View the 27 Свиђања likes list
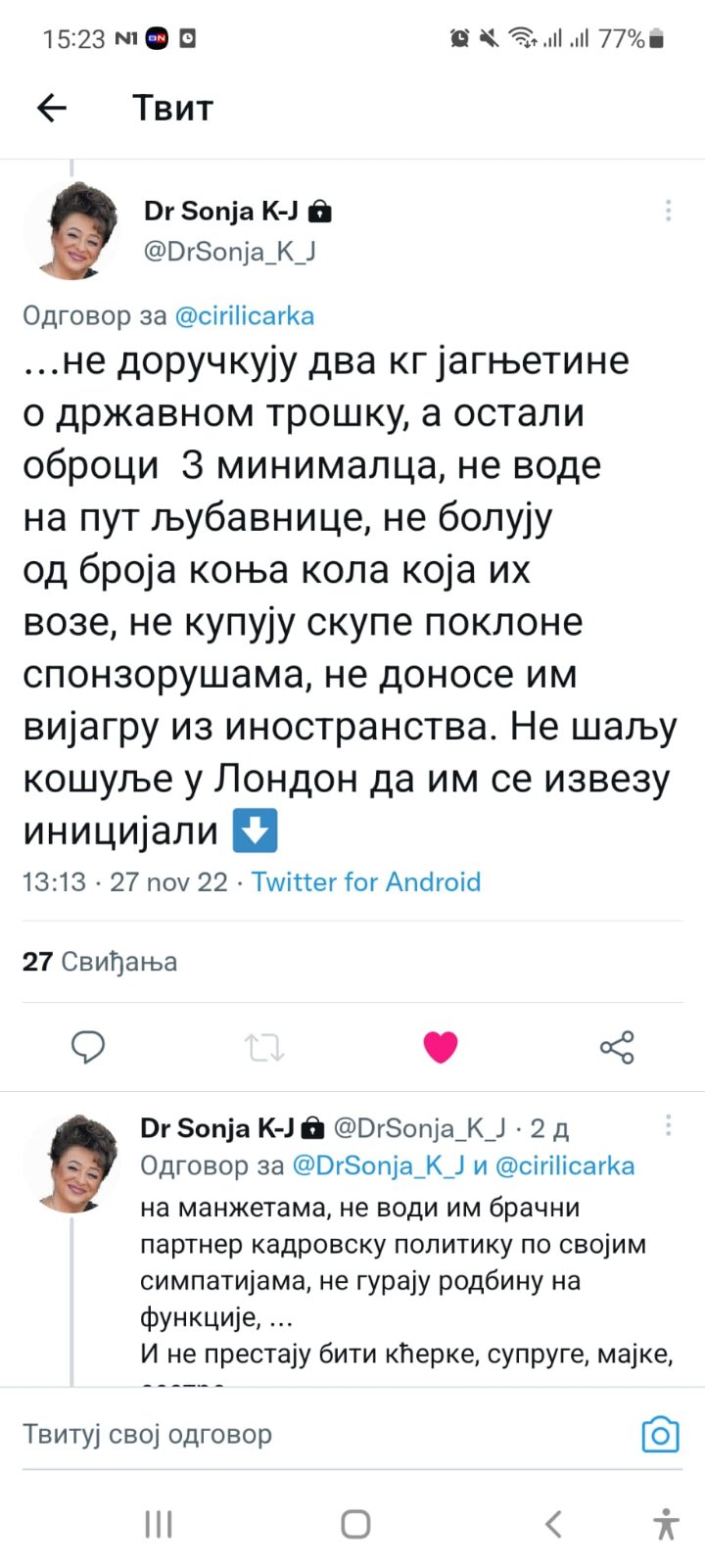 [100, 962]
